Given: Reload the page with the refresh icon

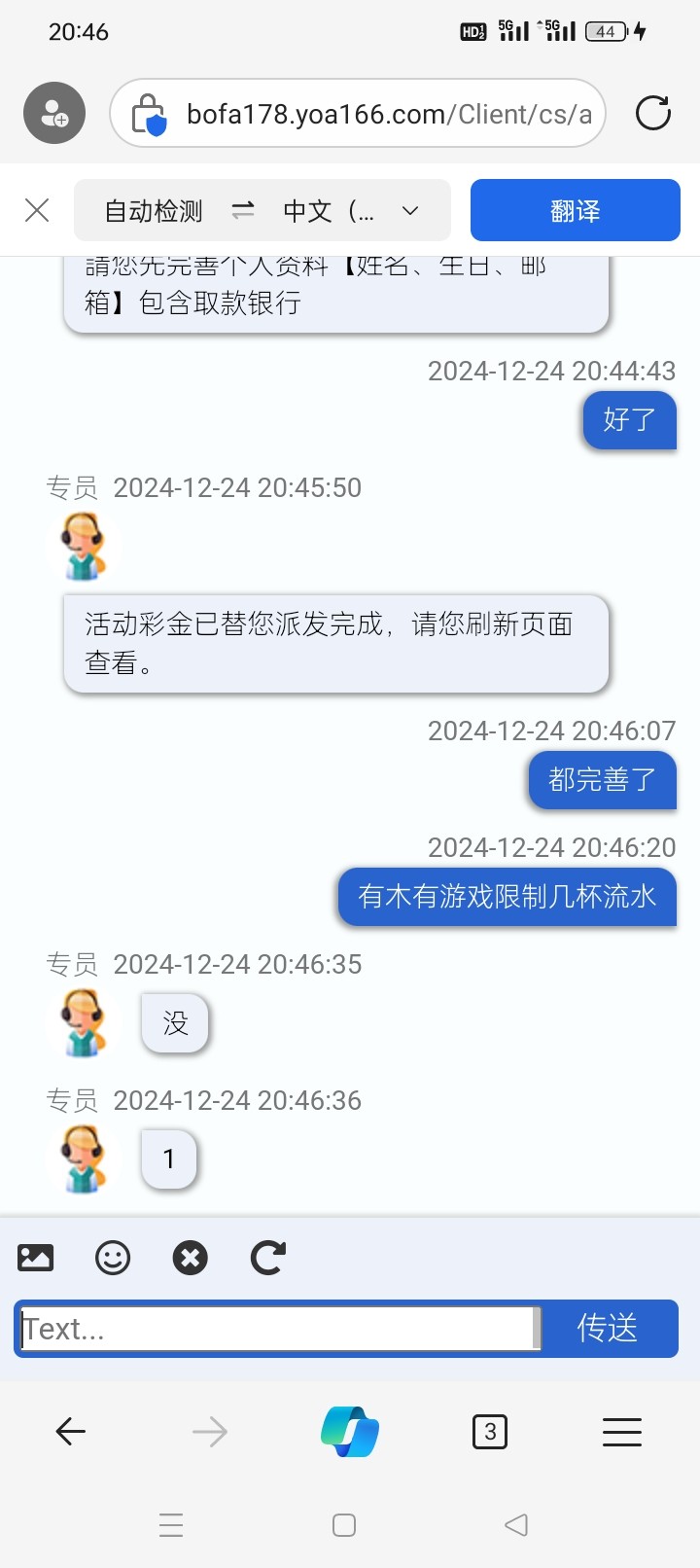Looking at the screenshot, I should (x=653, y=113).
